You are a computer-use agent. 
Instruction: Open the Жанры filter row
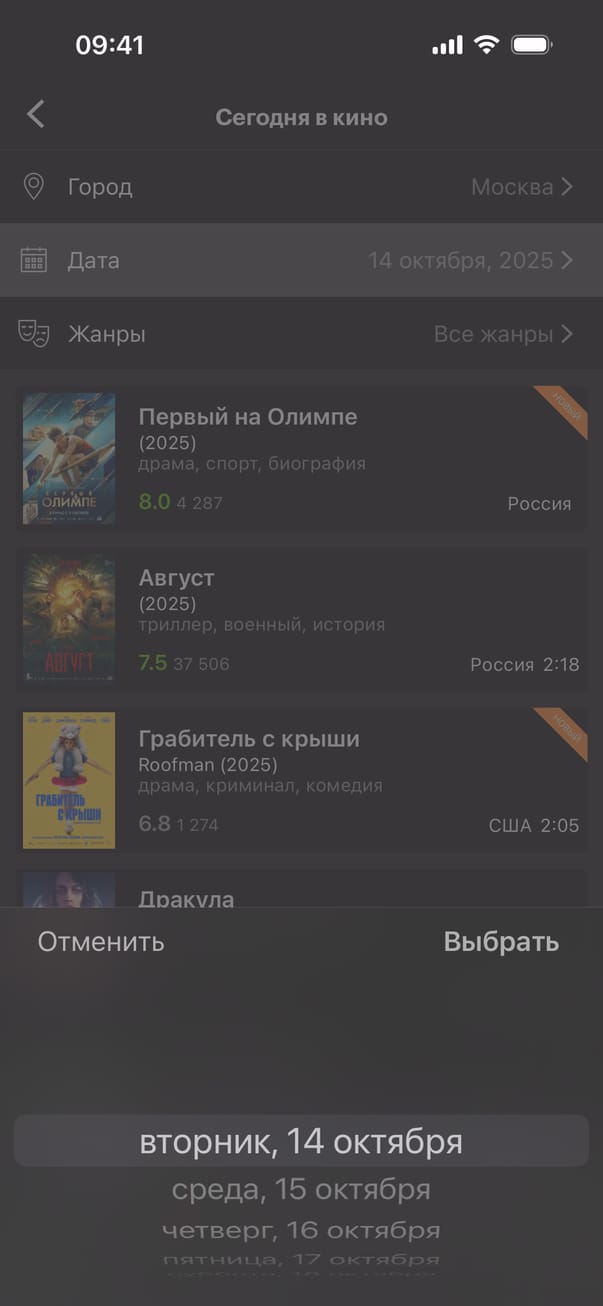tap(301, 334)
